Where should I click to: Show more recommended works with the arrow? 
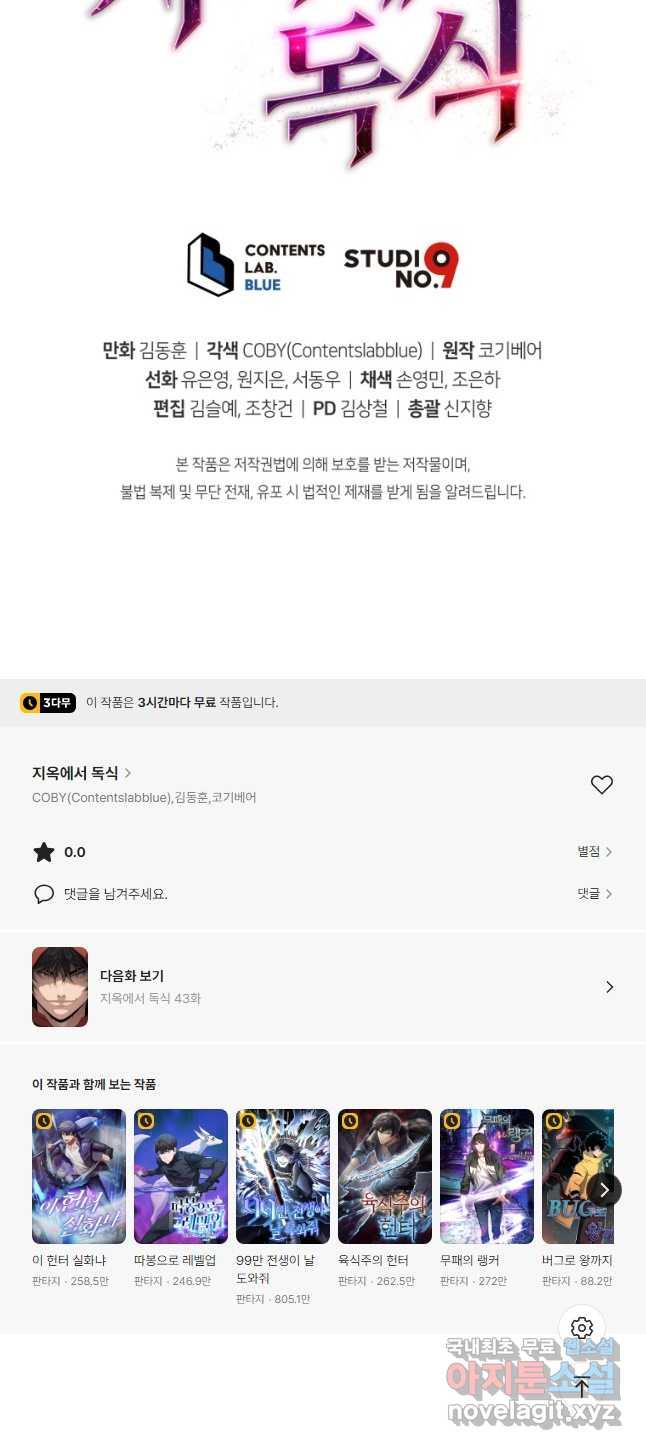(604, 1189)
